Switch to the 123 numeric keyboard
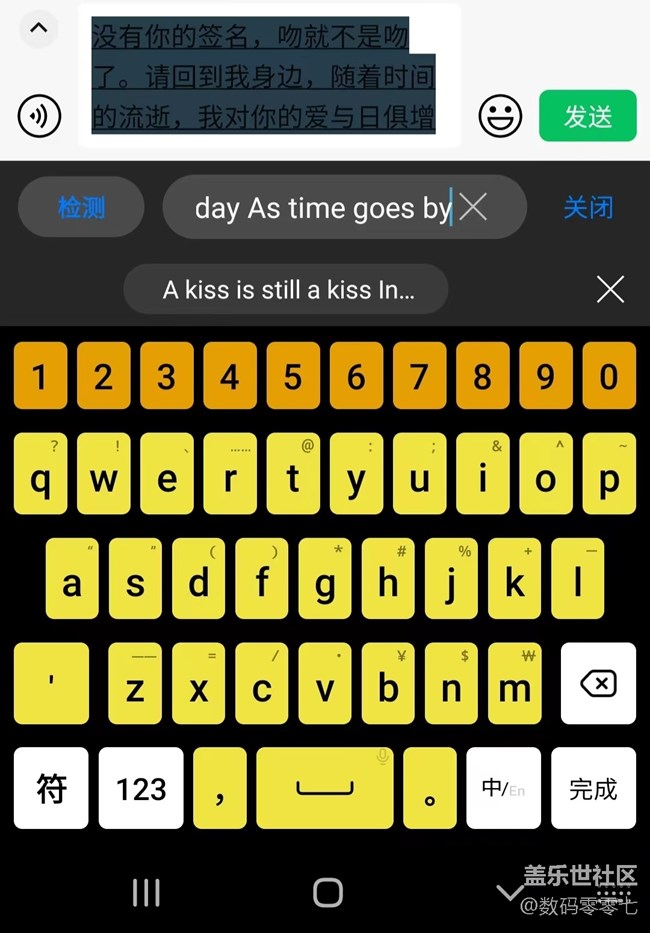The image size is (650, 933). tap(141, 788)
